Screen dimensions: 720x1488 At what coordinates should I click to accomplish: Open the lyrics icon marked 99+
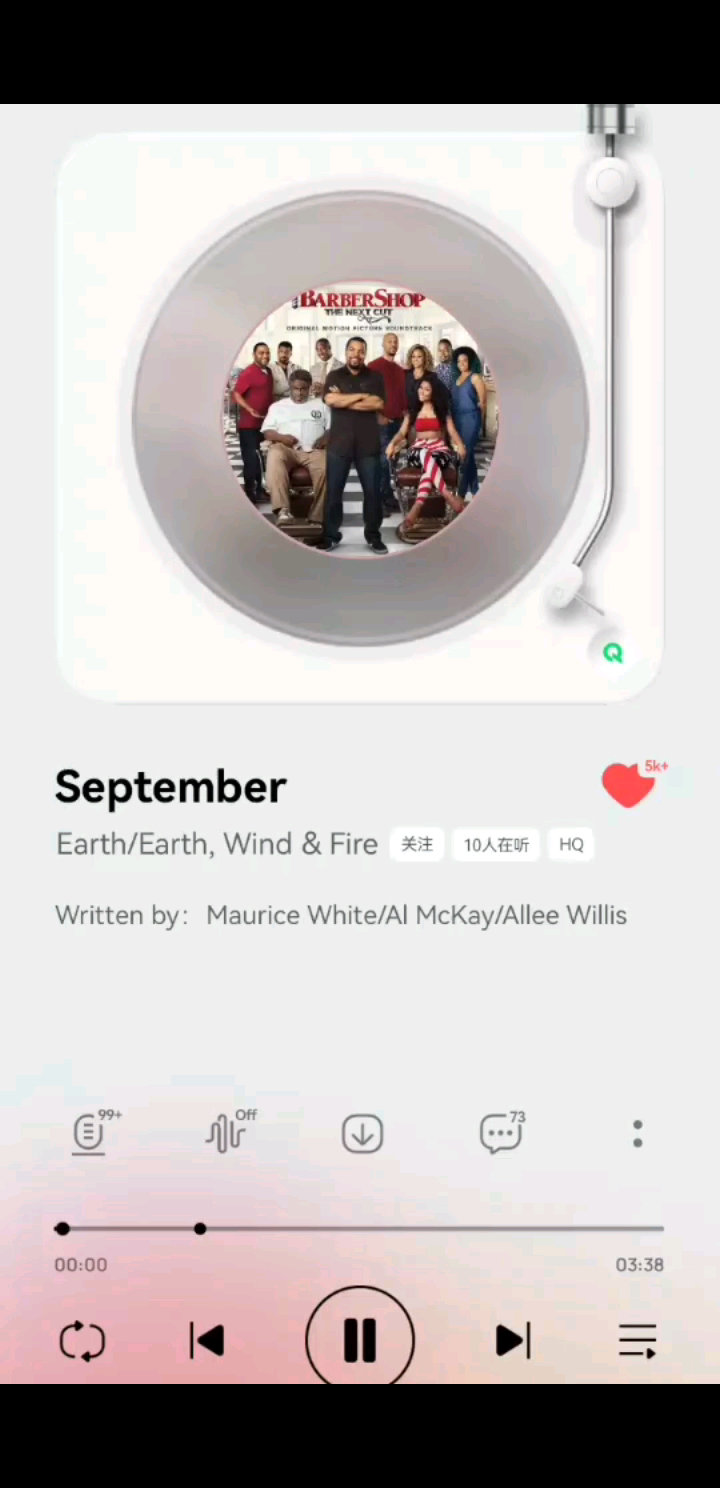90,1134
